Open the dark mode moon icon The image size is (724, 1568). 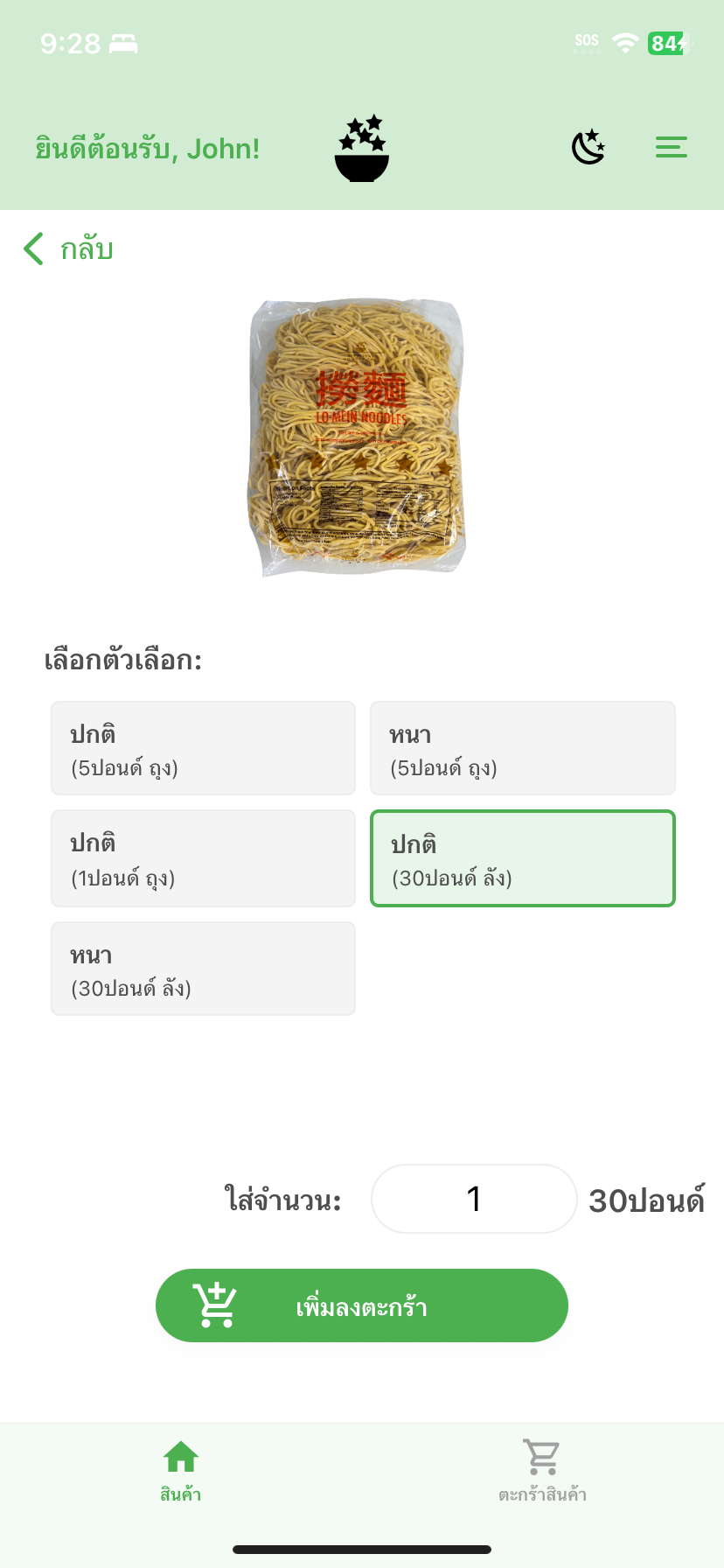588,147
